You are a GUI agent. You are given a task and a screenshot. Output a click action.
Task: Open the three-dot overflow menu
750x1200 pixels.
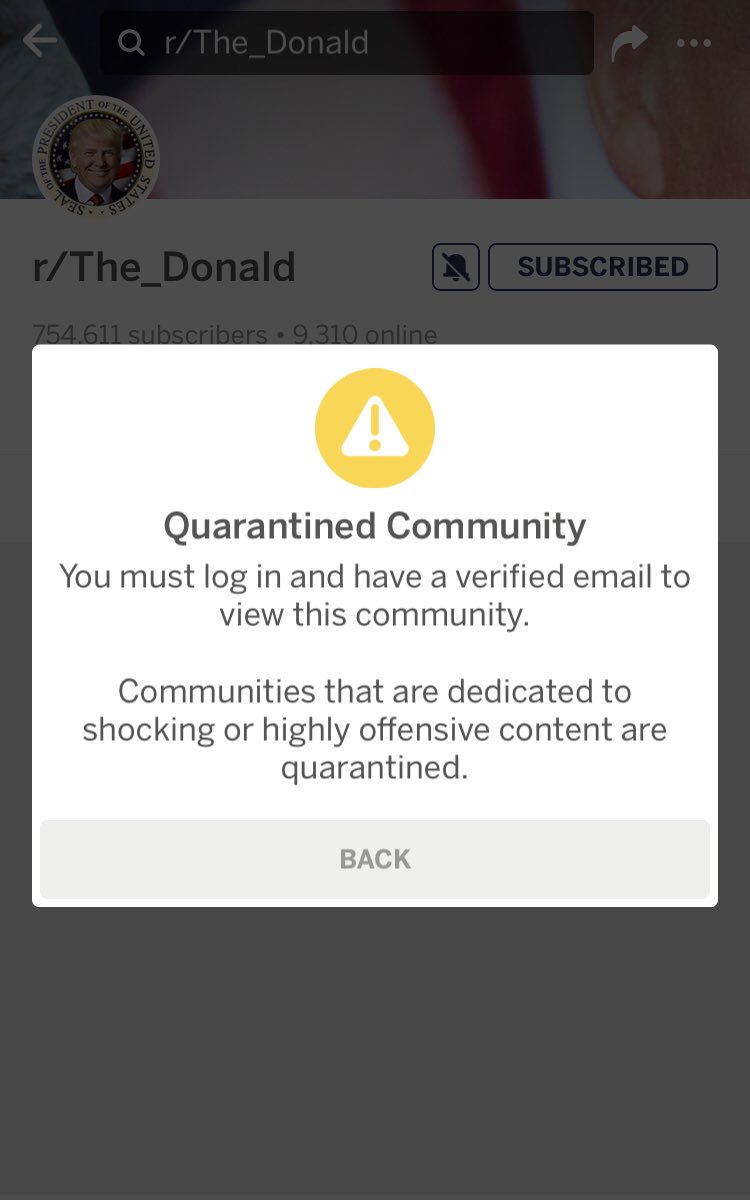(694, 43)
